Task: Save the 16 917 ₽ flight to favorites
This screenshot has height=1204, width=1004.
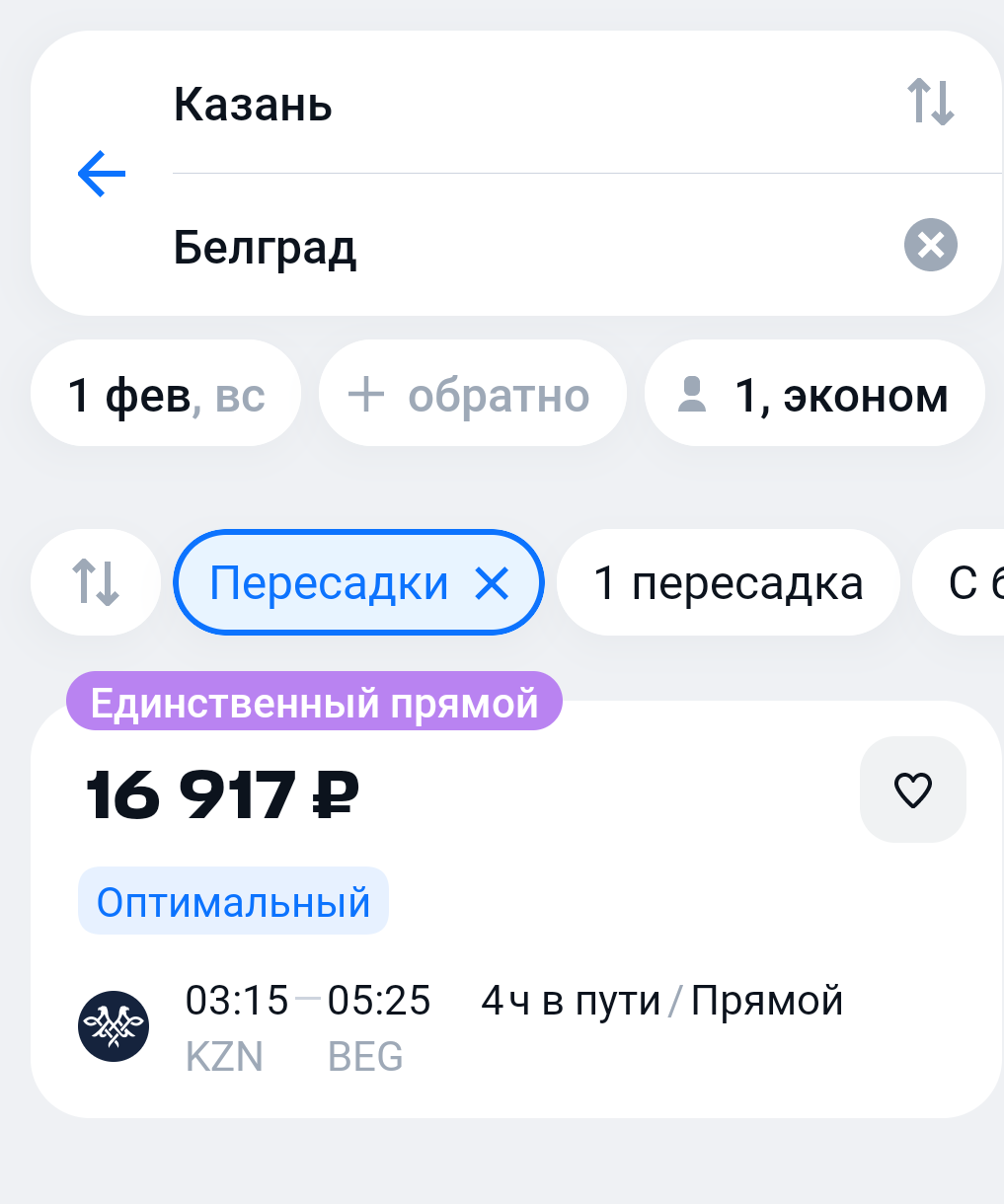Action: pyautogui.click(x=912, y=790)
